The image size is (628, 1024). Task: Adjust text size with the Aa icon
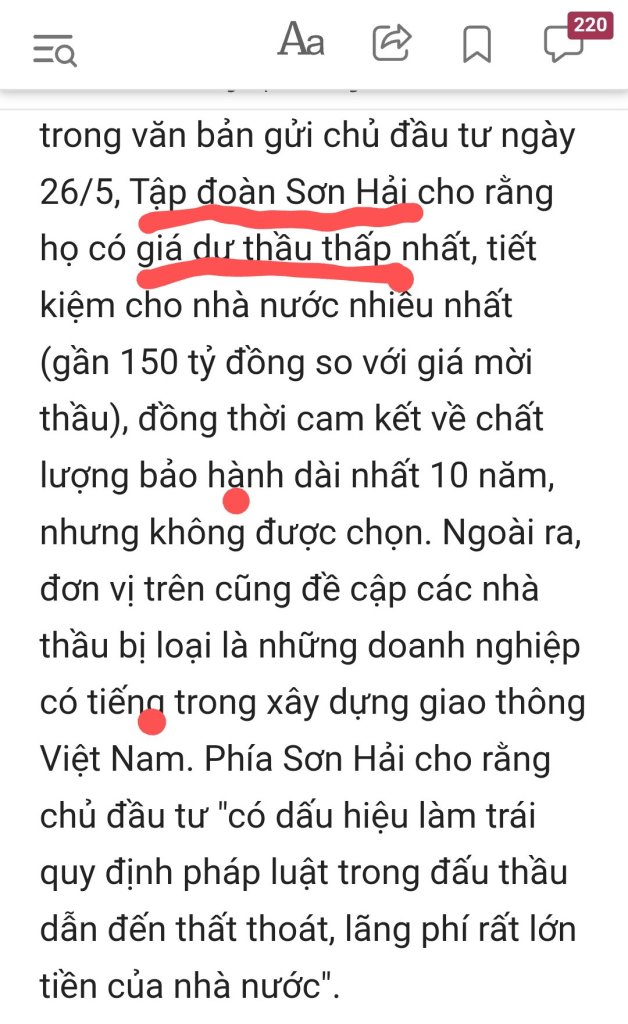click(301, 41)
